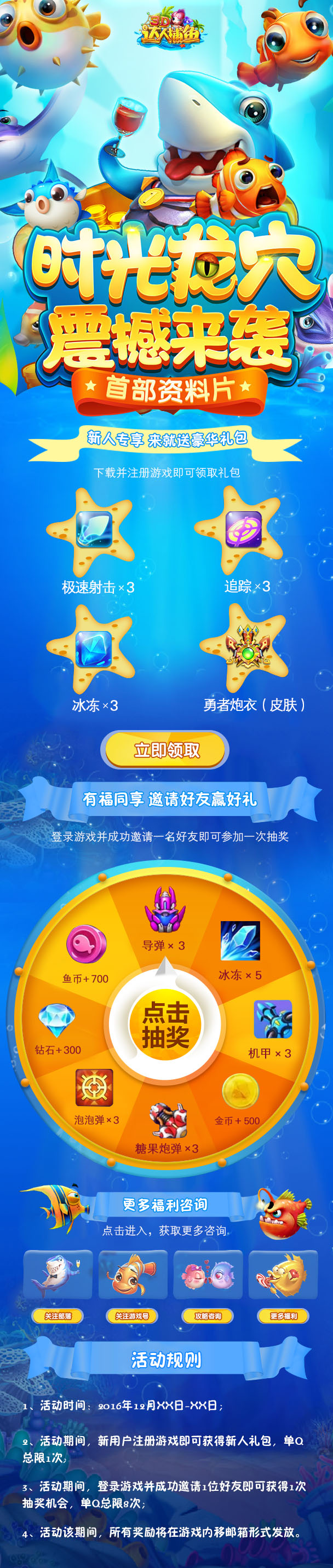The image size is (333, 1568).
Task: View 更多福利 extra benefits
Action: (283, 1315)
